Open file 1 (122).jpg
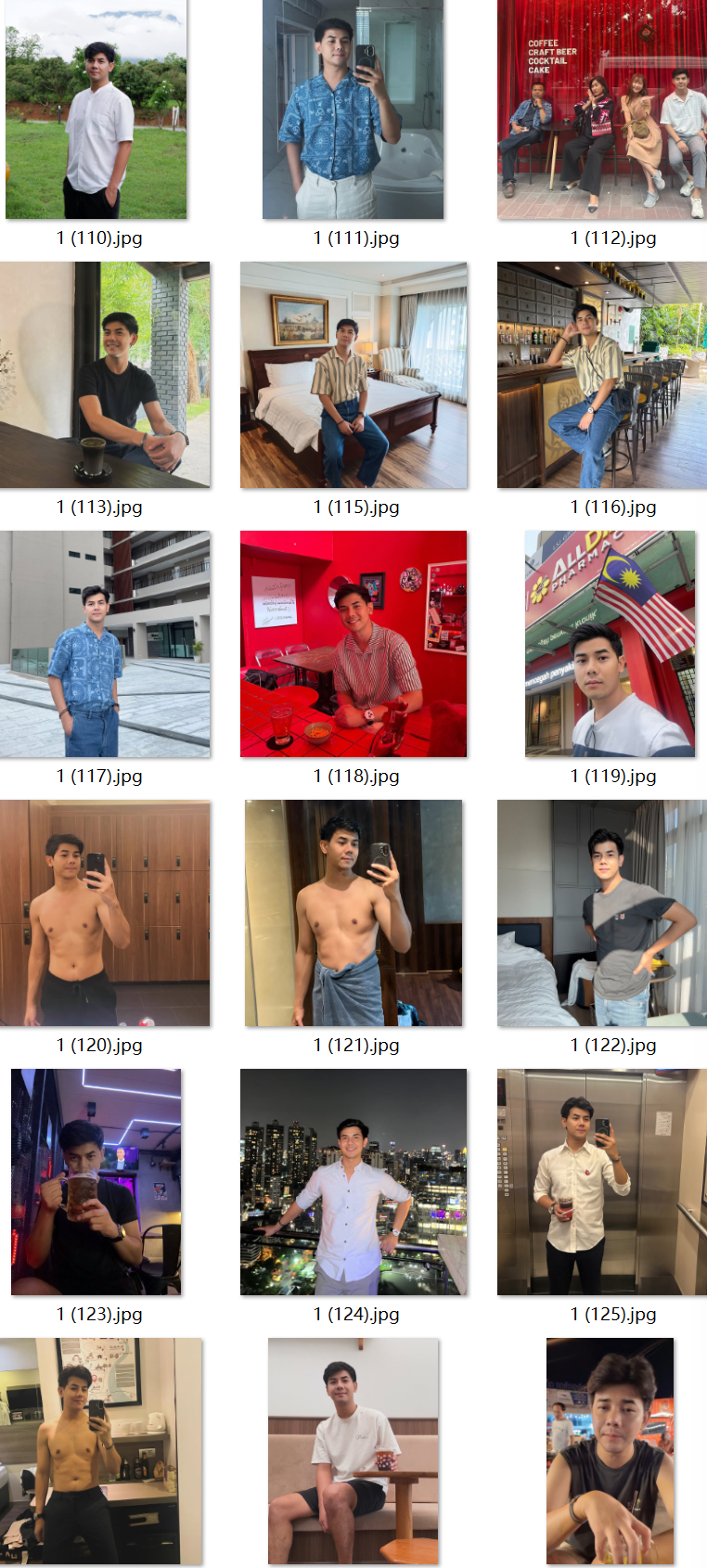Screen dimensions: 707x1568 [602, 913]
